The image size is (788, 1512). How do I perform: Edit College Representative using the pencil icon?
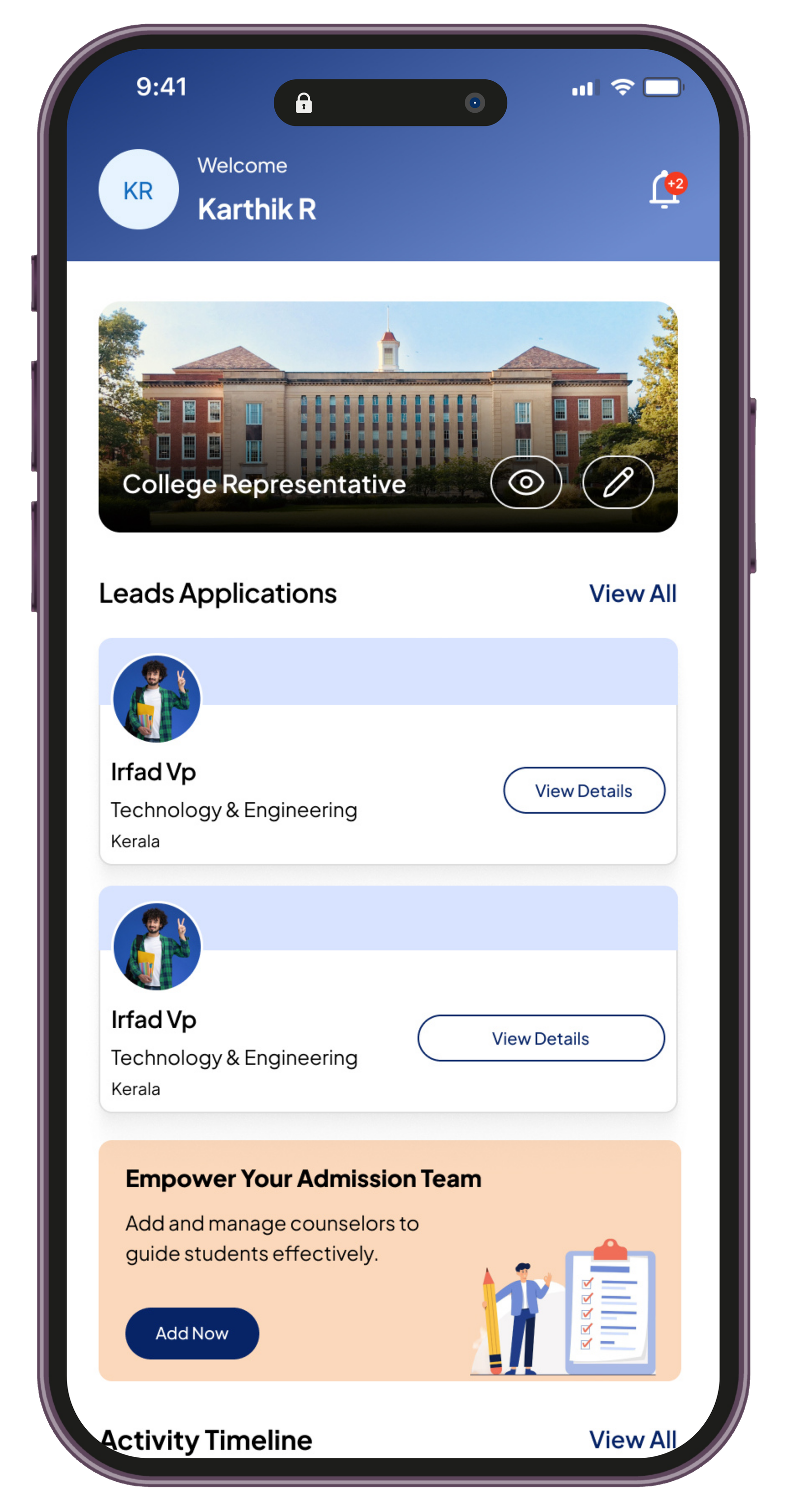pyautogui.click(x=618, y=482)
